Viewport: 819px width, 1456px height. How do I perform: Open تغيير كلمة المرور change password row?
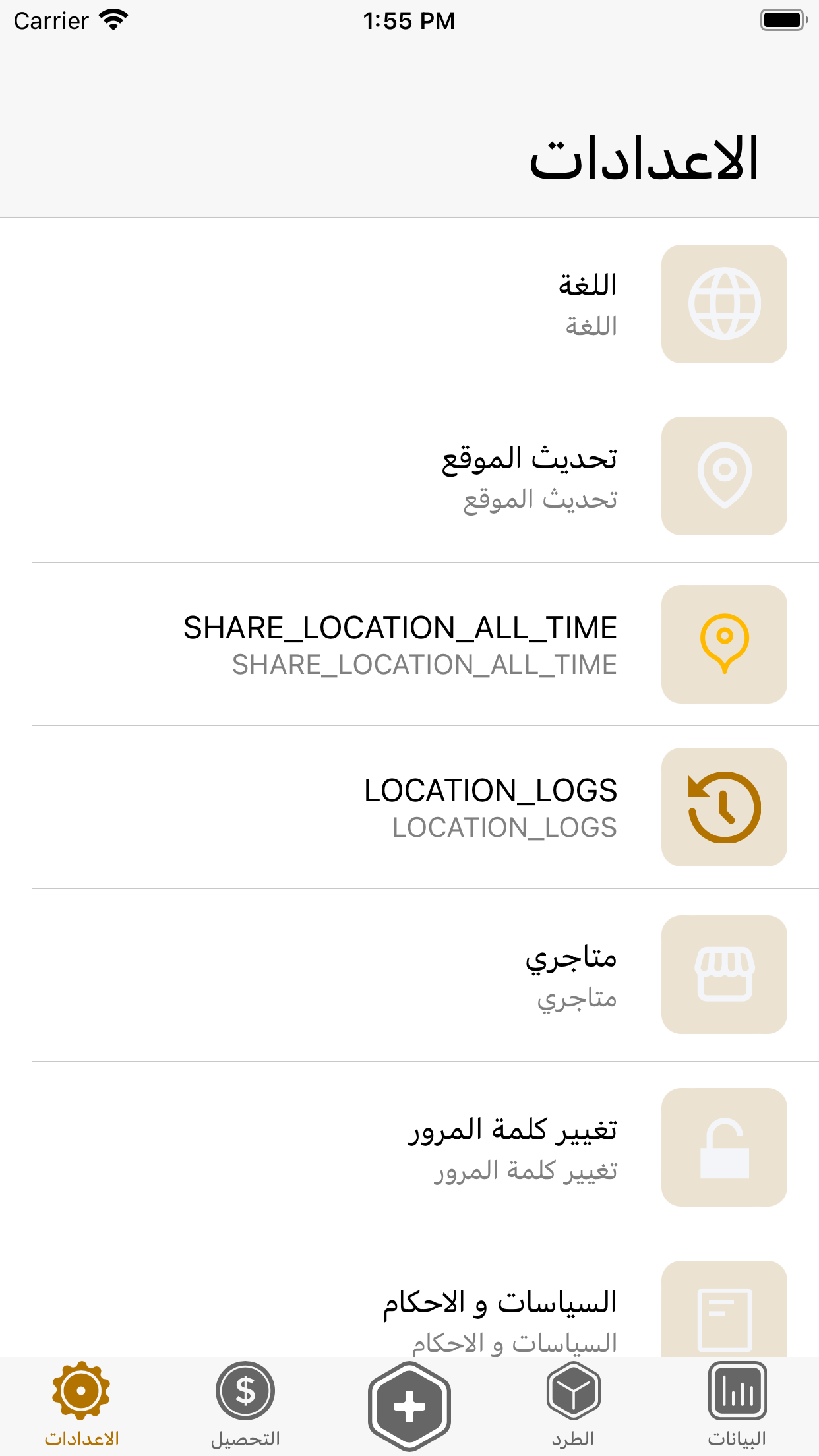click(x=409, y=1148)
